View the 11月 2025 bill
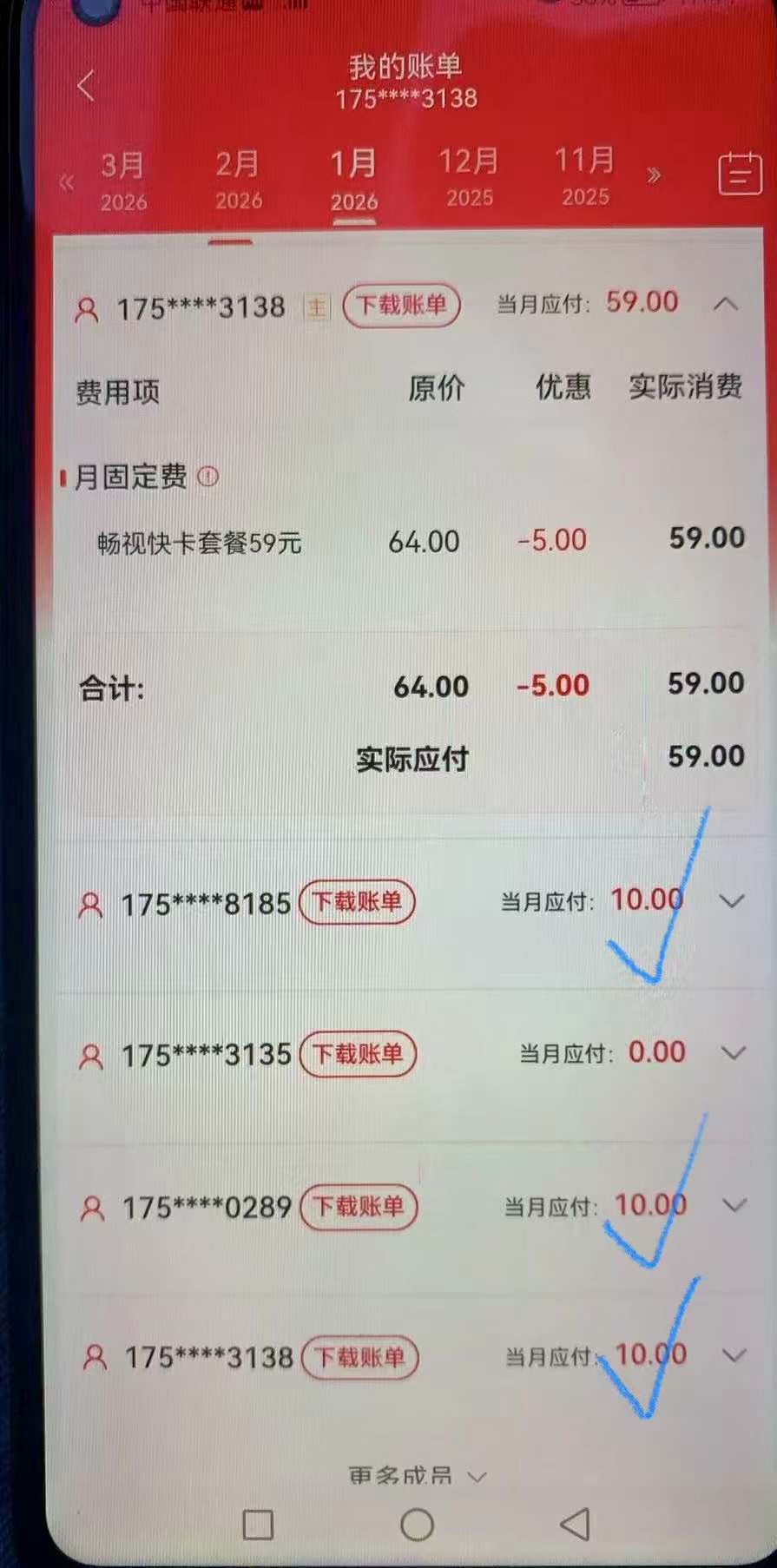Viewport: 777px width, 1568px height. pyautogui.click(x=585, y=176)
